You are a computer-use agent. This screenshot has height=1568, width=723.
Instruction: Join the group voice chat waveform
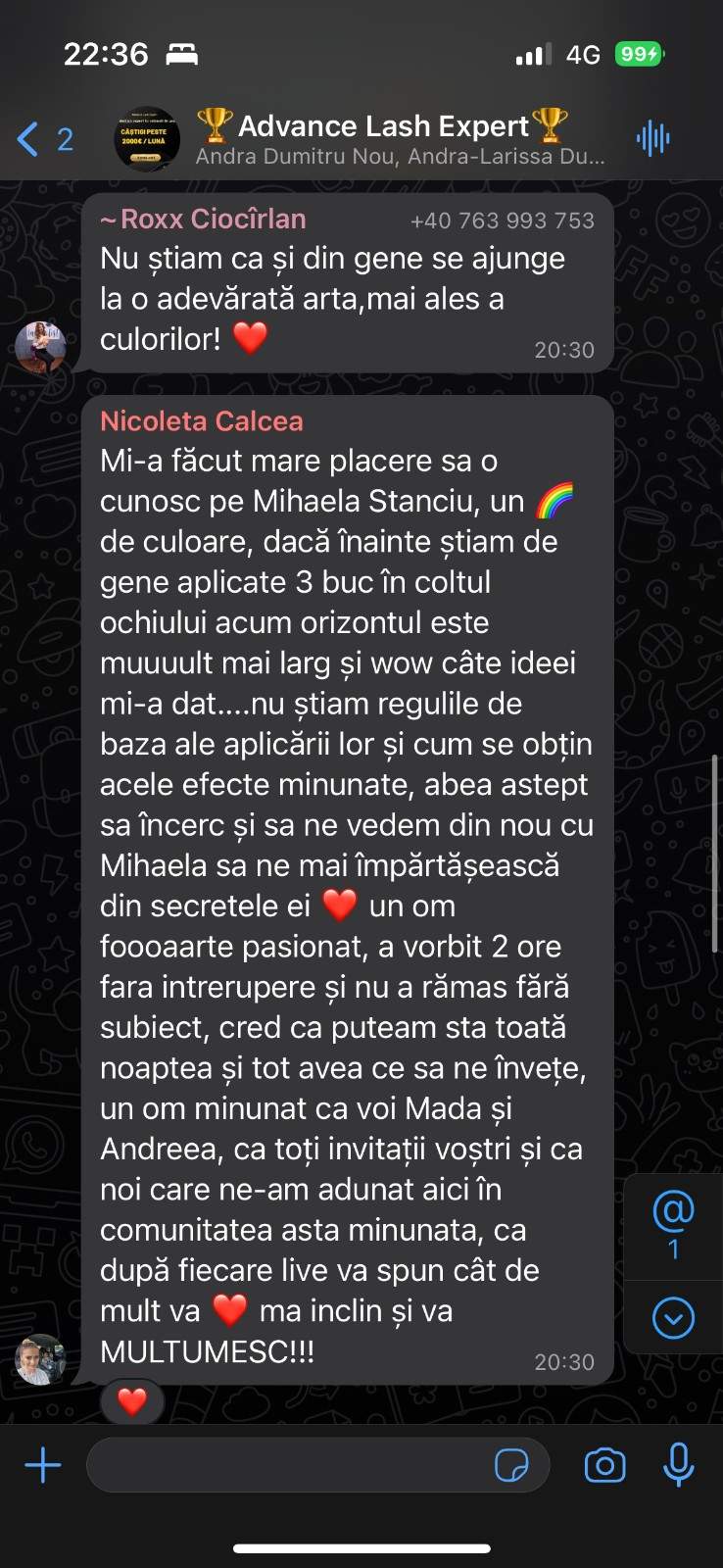pos(652,138)
